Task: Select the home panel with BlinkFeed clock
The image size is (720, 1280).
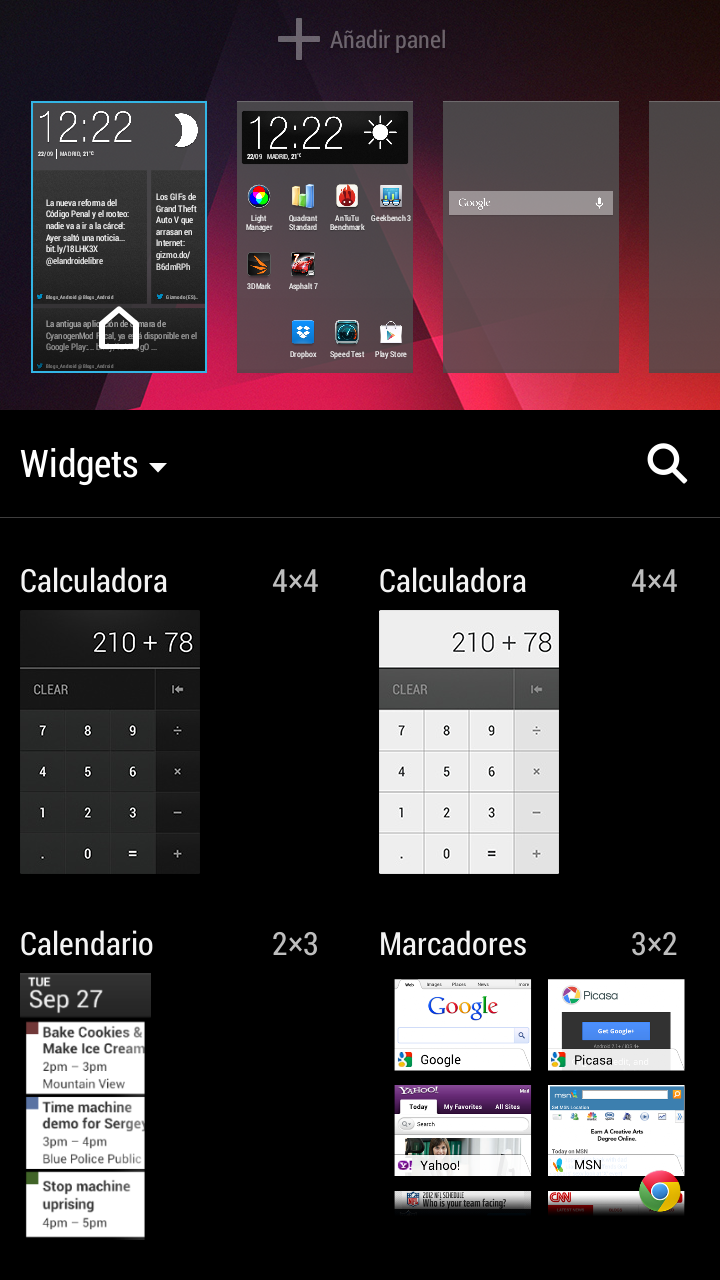Action: click(119, 237)
